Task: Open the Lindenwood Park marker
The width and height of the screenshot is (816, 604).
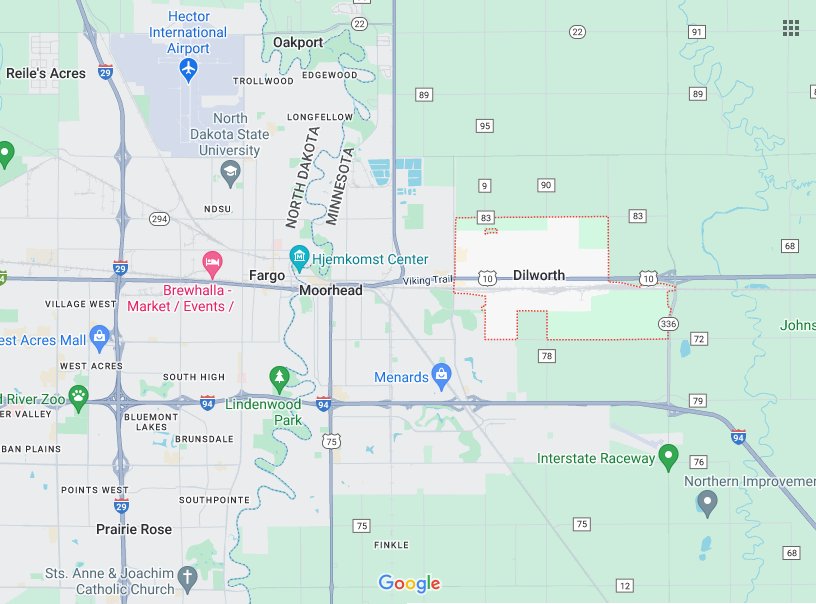Action: 280,378
